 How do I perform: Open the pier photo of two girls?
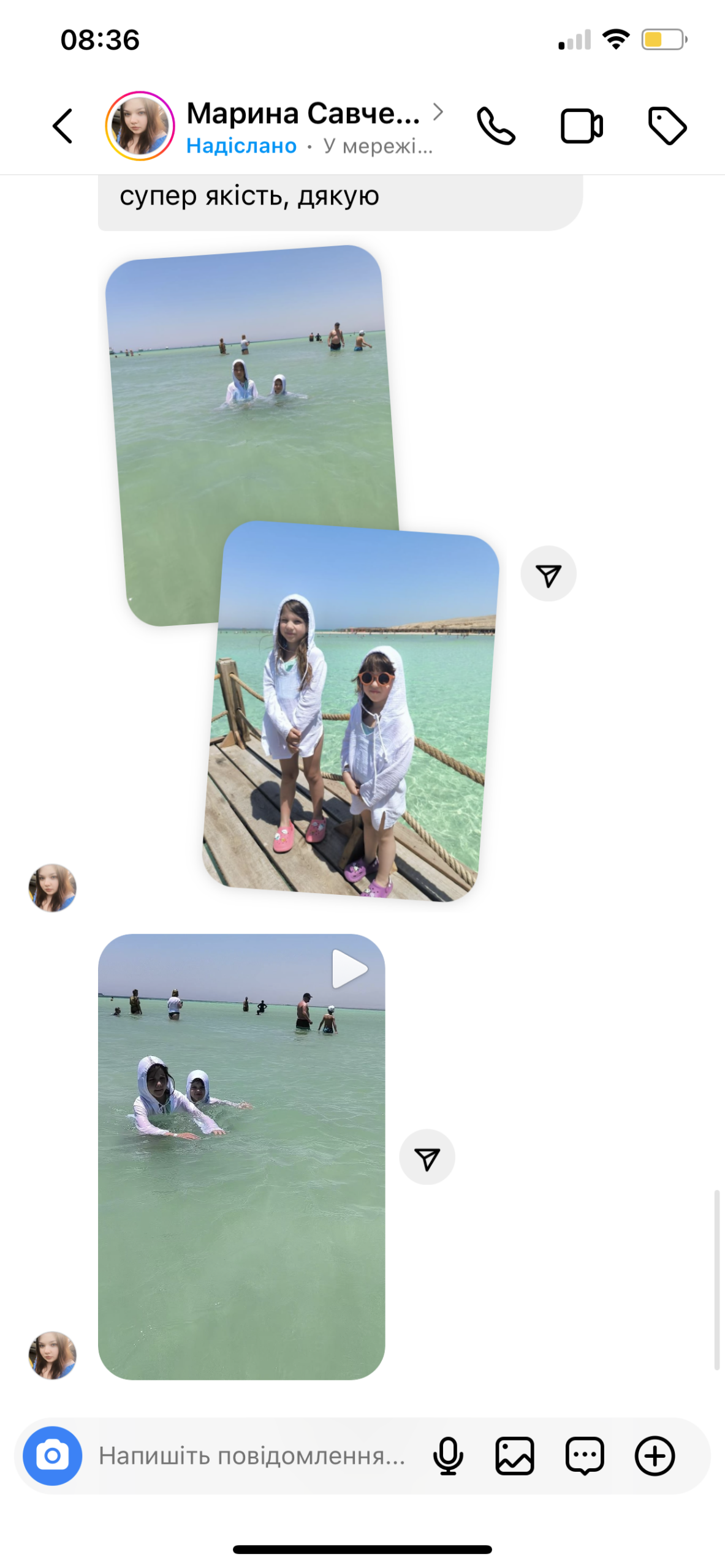pyautogui.click(x=349, y=710)
